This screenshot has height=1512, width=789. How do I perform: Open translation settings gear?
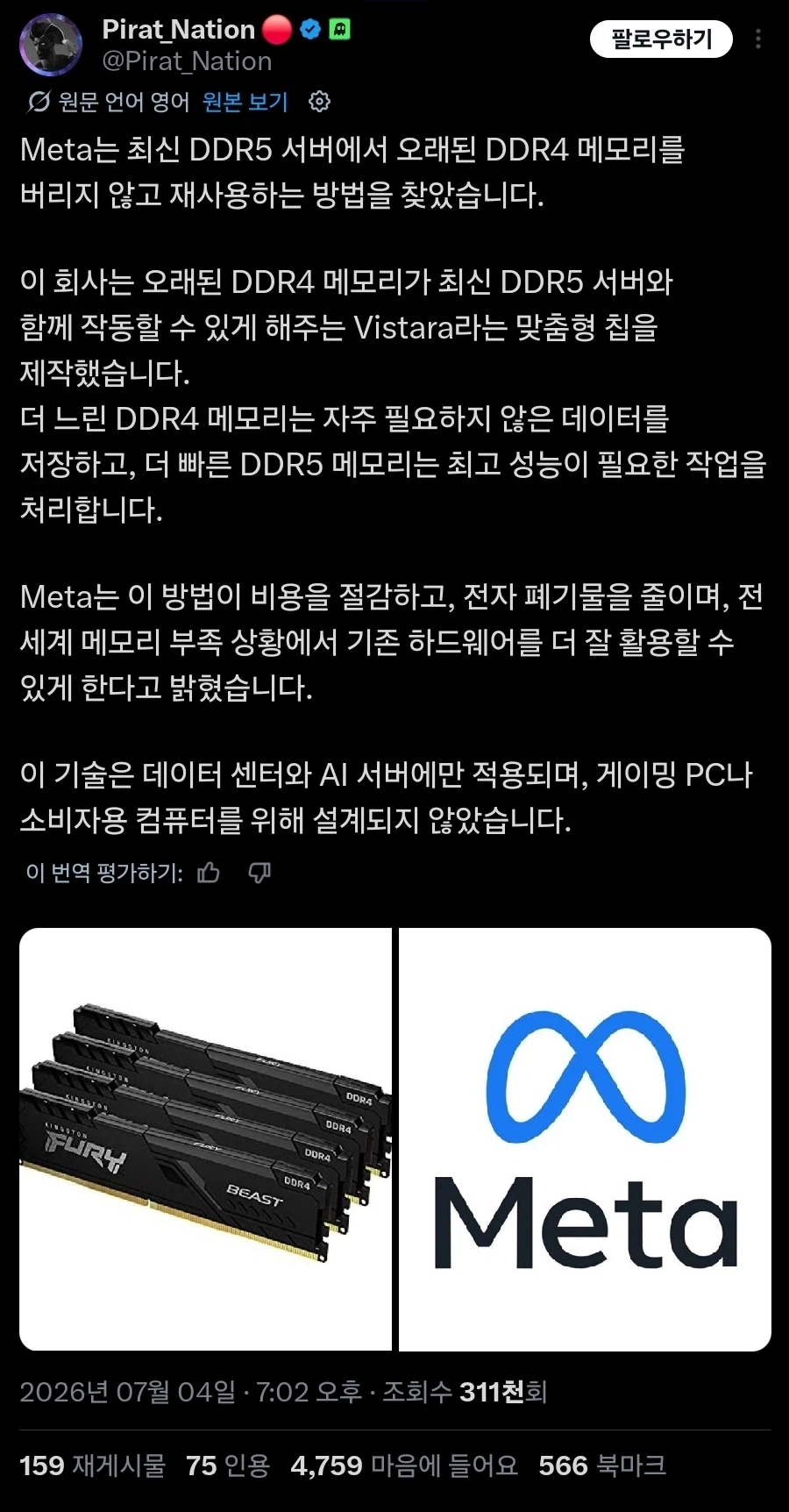320,102
